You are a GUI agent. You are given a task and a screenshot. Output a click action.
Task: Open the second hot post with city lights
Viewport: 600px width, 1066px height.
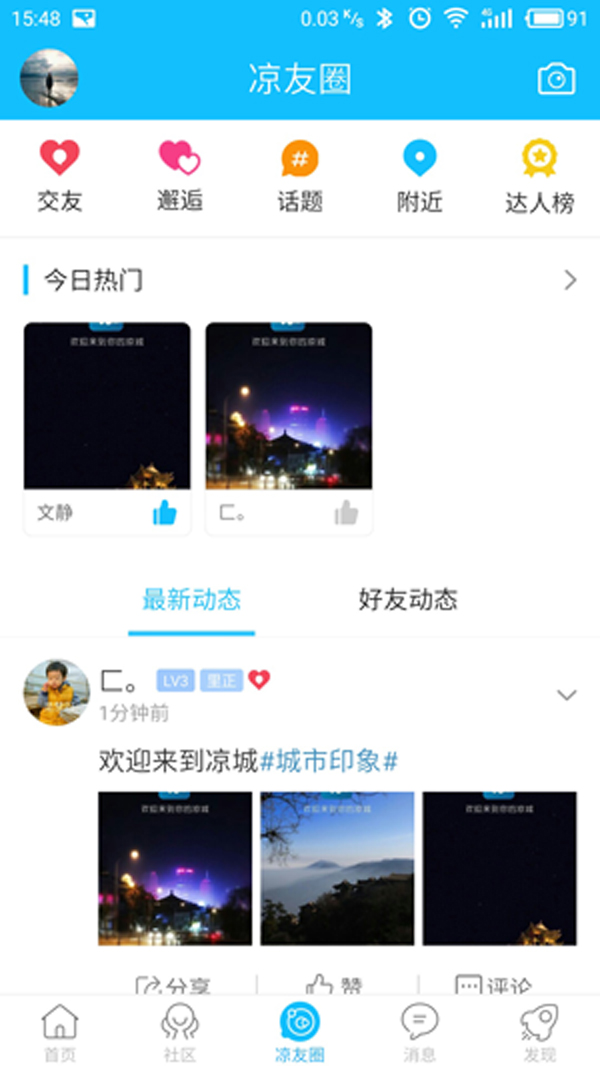(x=289, y=405)
